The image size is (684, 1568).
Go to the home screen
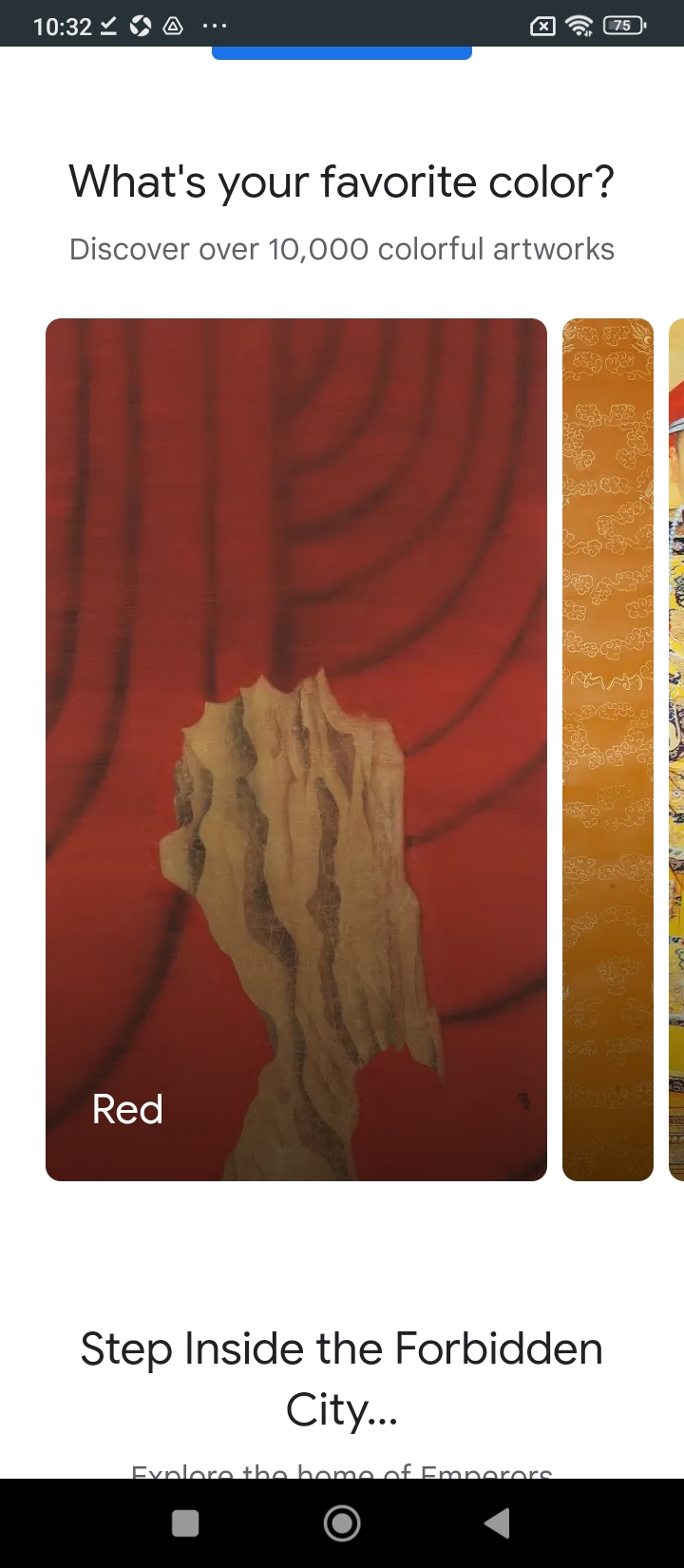pyautogui.click(x=342, y=1523)
